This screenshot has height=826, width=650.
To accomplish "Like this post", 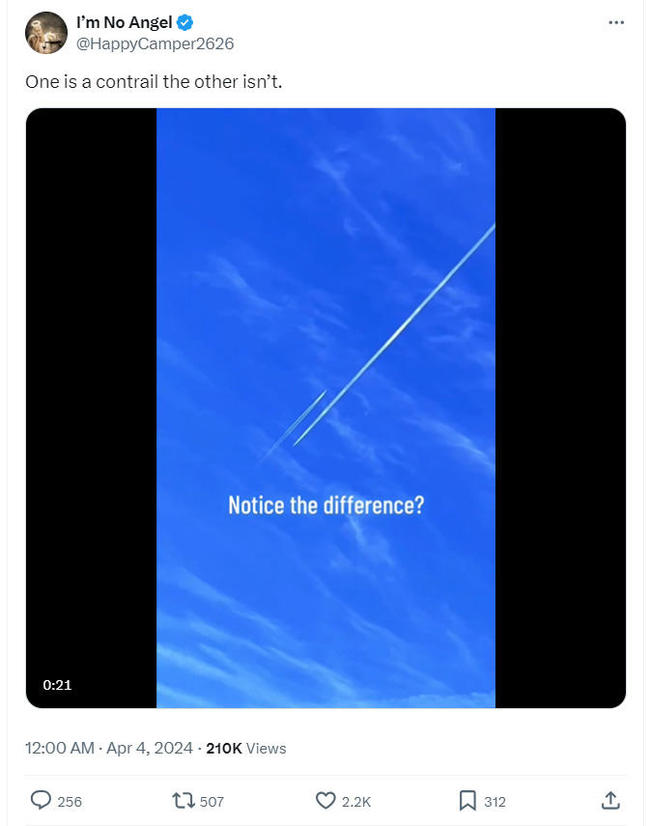I will click(326, 800).
